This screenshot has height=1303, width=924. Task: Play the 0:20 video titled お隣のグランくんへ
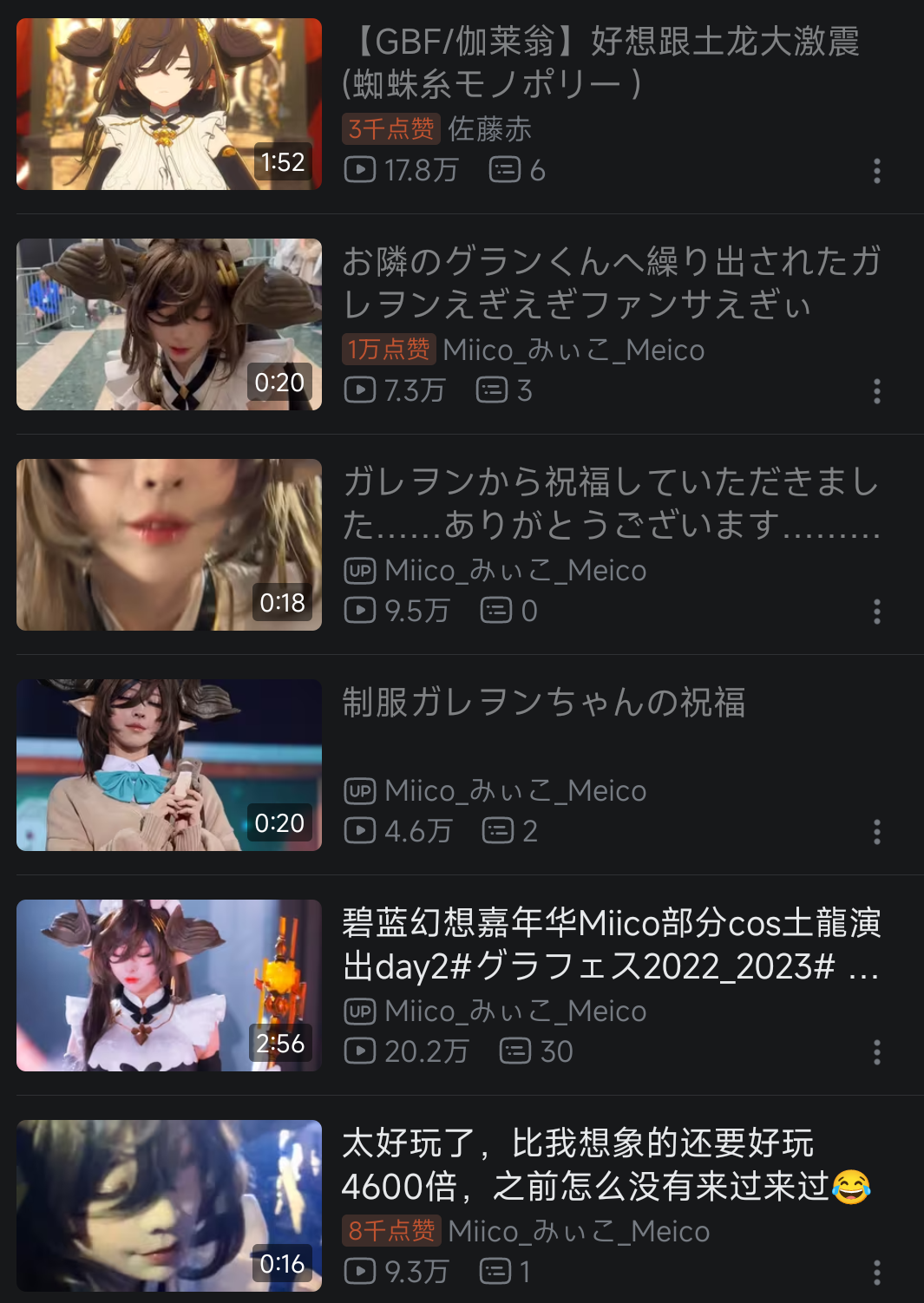(169, 324)
